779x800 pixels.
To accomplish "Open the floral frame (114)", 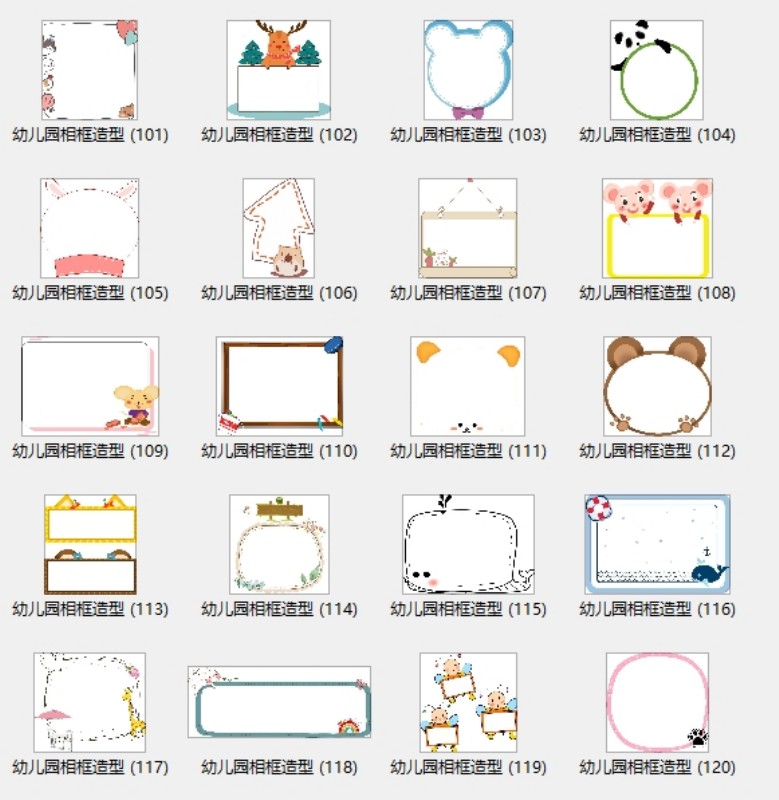I will coord(278,544).
